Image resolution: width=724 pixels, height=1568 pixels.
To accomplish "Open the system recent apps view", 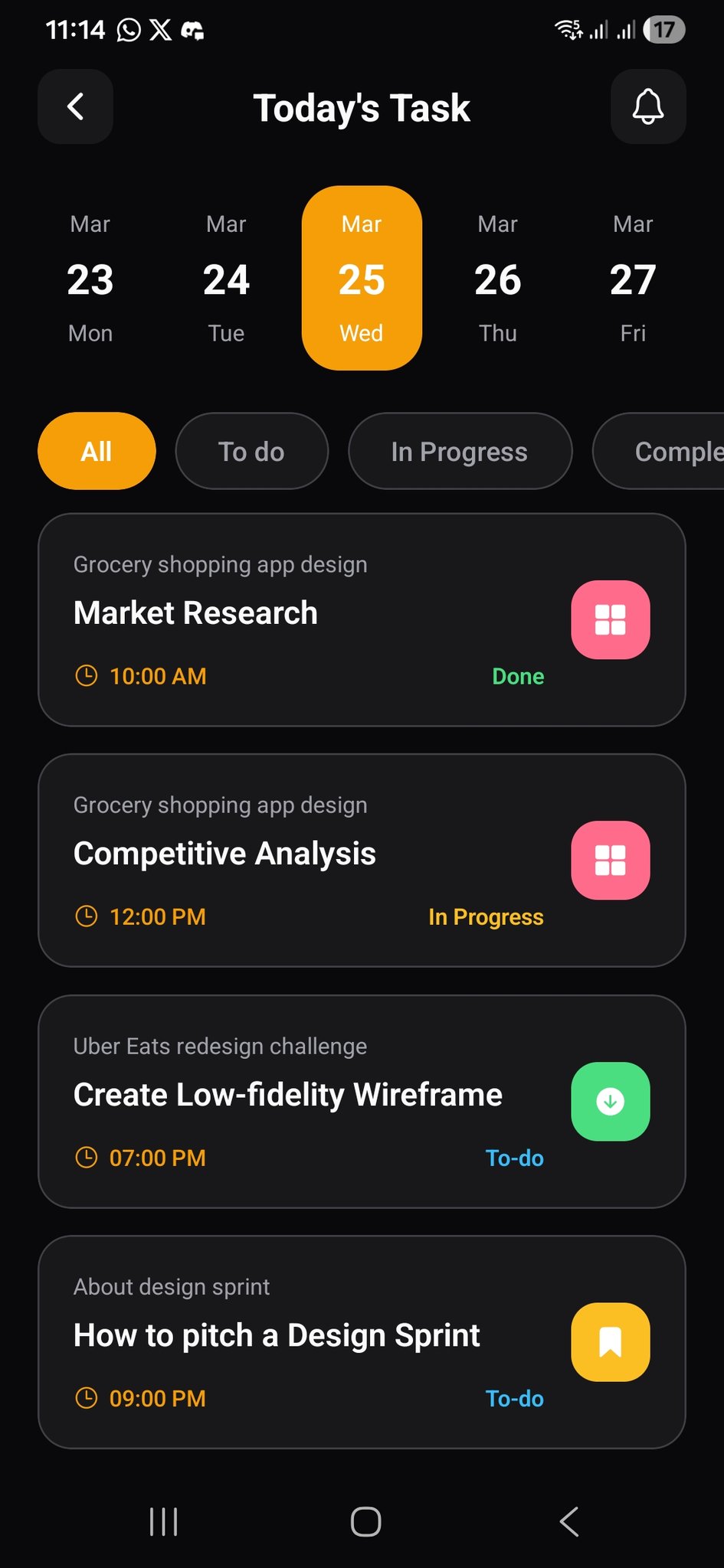I will (x=163, y=1521).
